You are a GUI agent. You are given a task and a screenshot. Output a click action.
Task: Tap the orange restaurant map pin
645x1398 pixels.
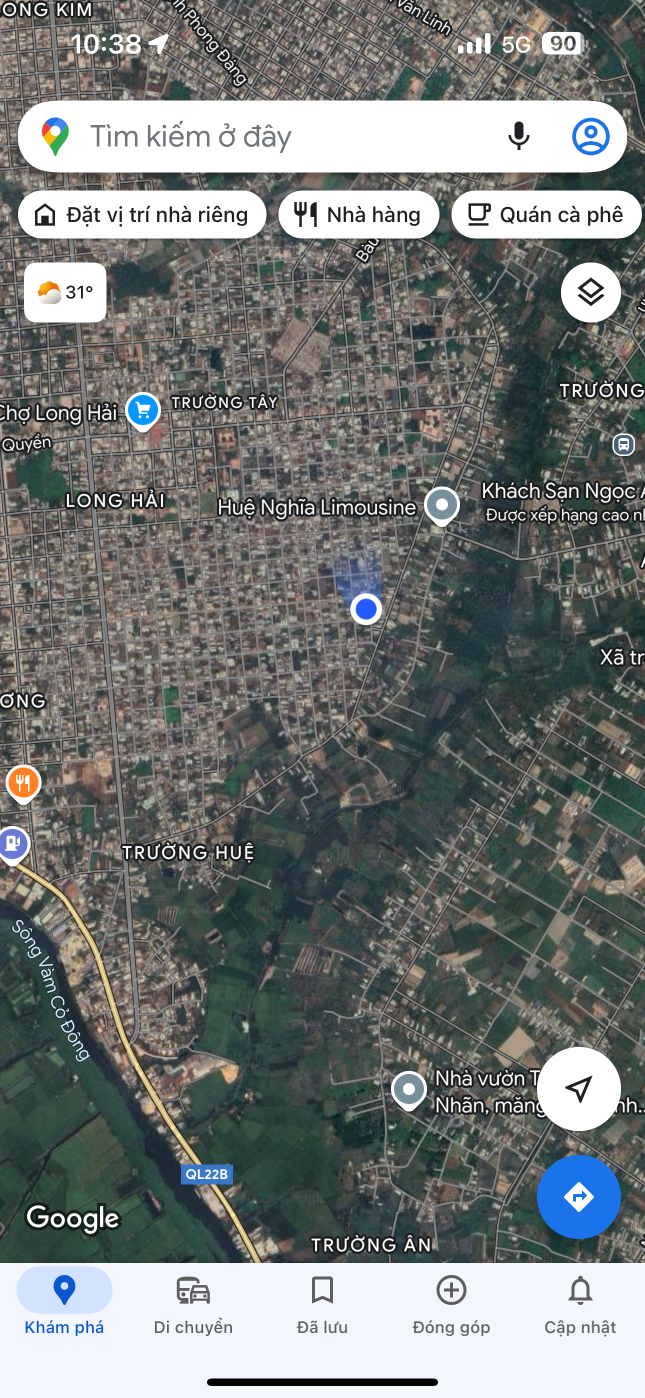[x=22, y=783]
